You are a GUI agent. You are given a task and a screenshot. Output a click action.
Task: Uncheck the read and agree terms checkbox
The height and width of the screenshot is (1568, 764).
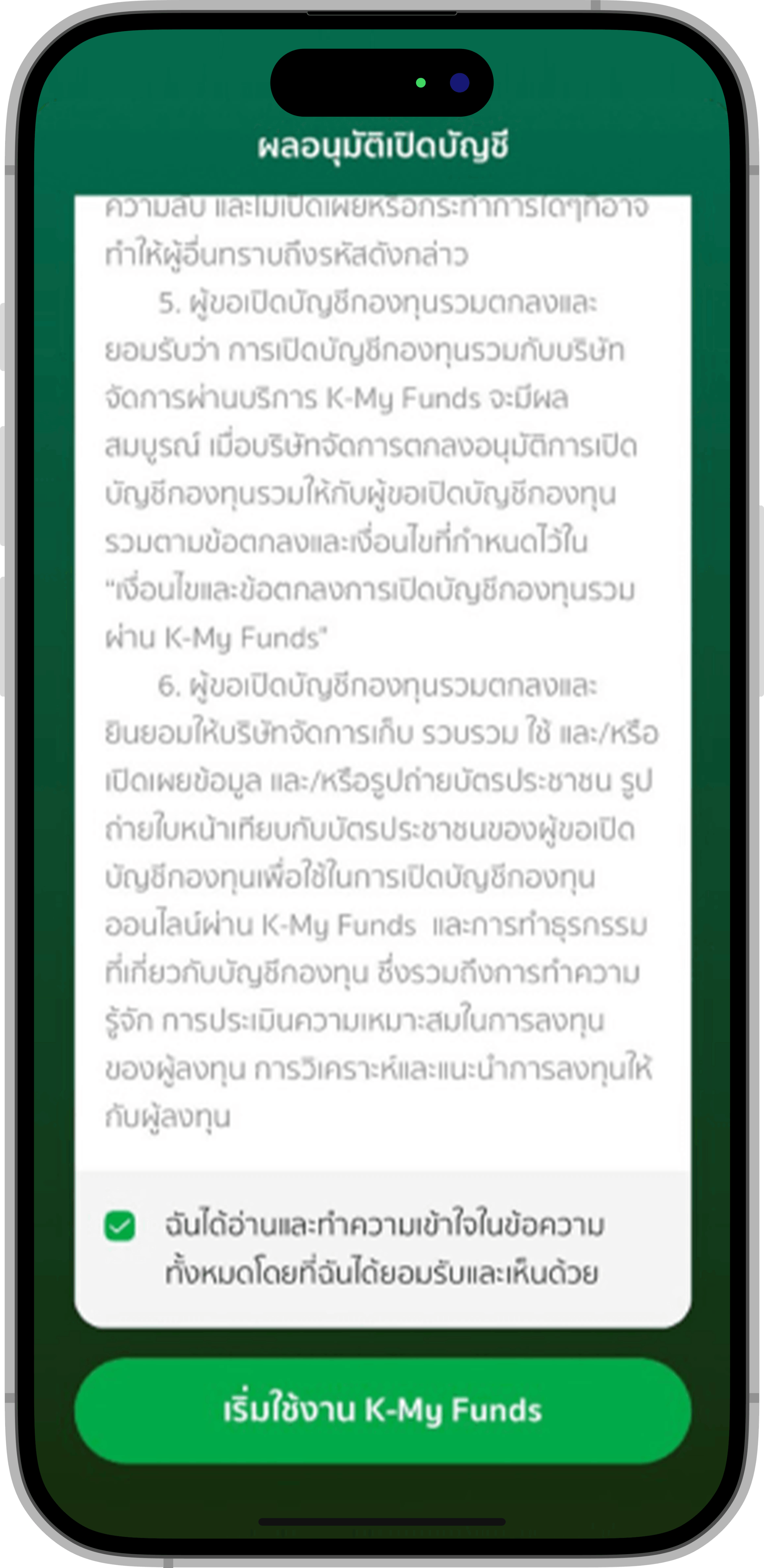tap(120, 1226)
